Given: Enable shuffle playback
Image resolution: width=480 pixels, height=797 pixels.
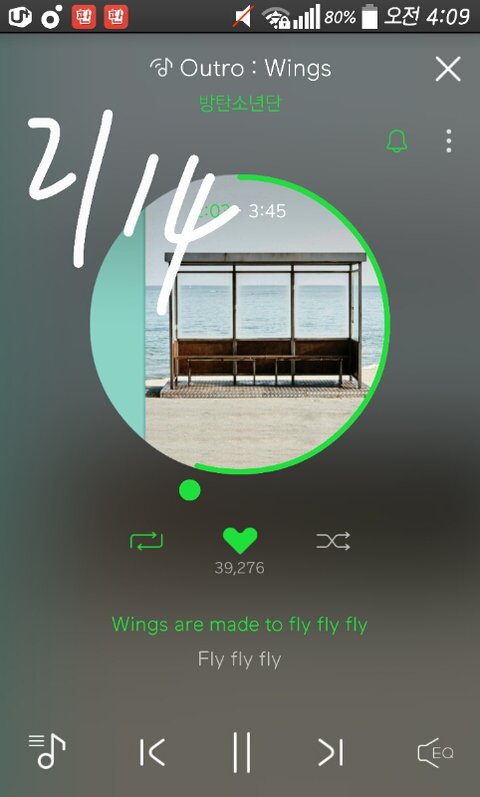Looking at the screenshot, I should (x=333, y=541).
